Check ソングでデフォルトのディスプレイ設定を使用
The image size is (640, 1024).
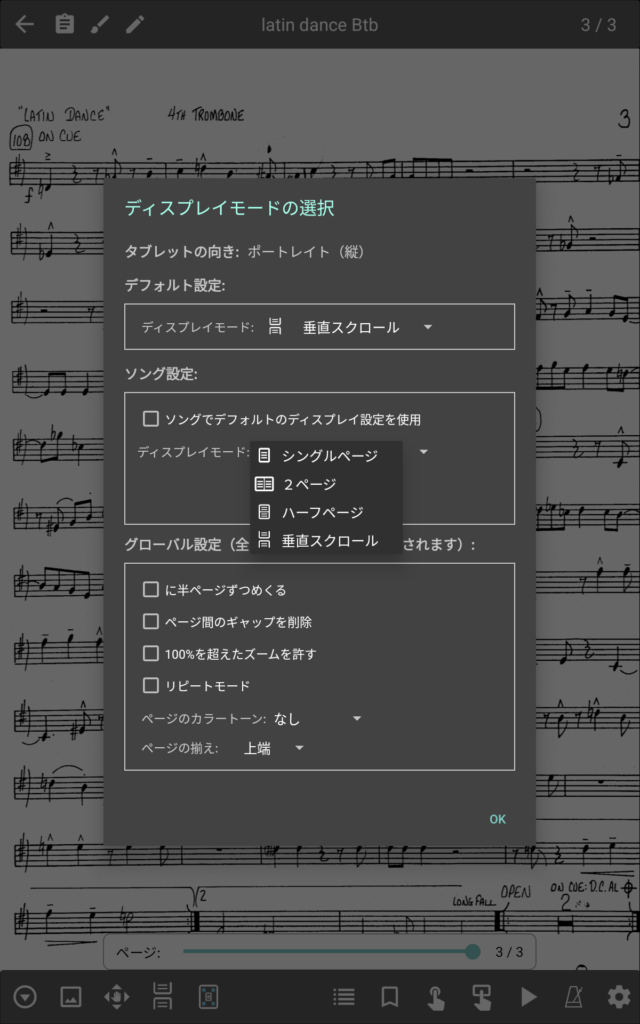coord(151,419)
